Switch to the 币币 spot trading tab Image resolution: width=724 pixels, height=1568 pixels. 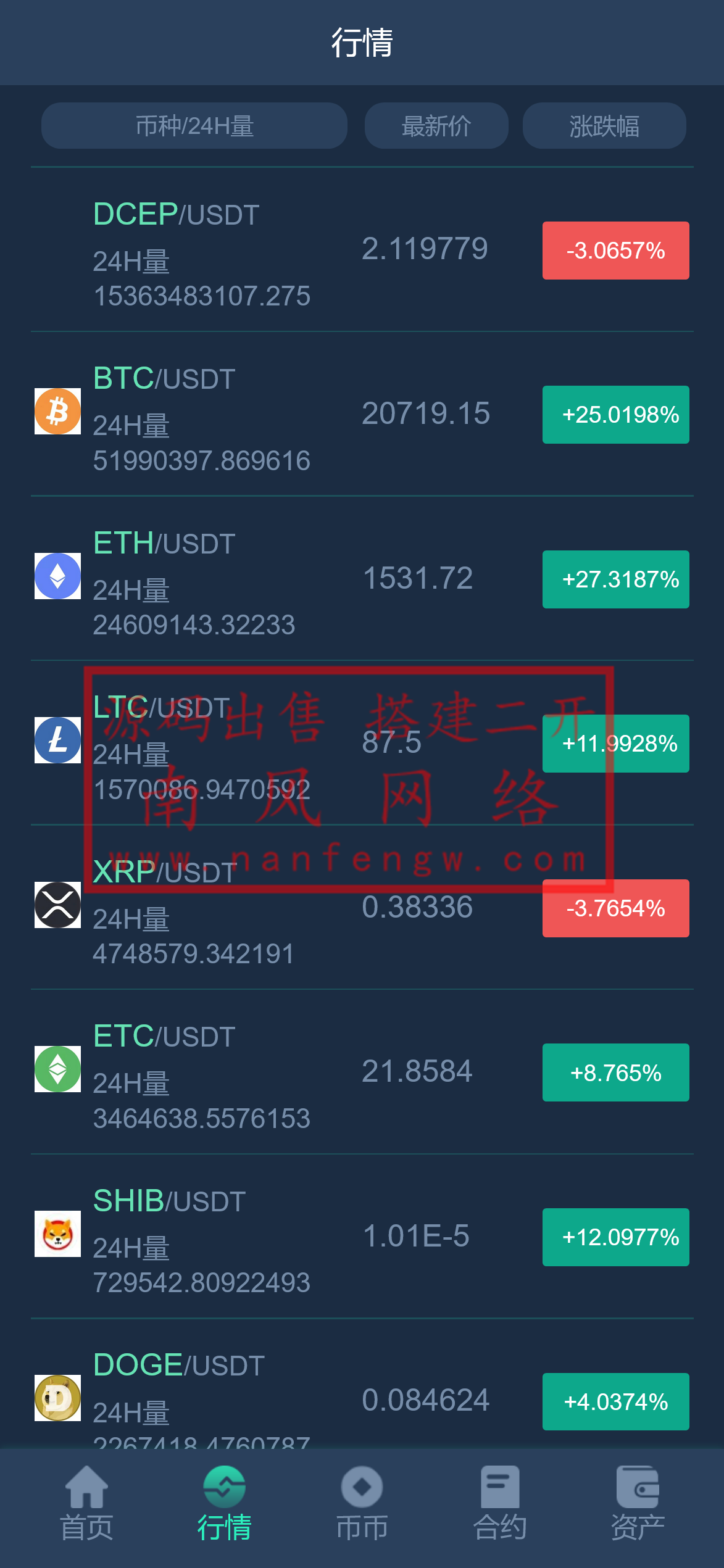pos(362,1503)
